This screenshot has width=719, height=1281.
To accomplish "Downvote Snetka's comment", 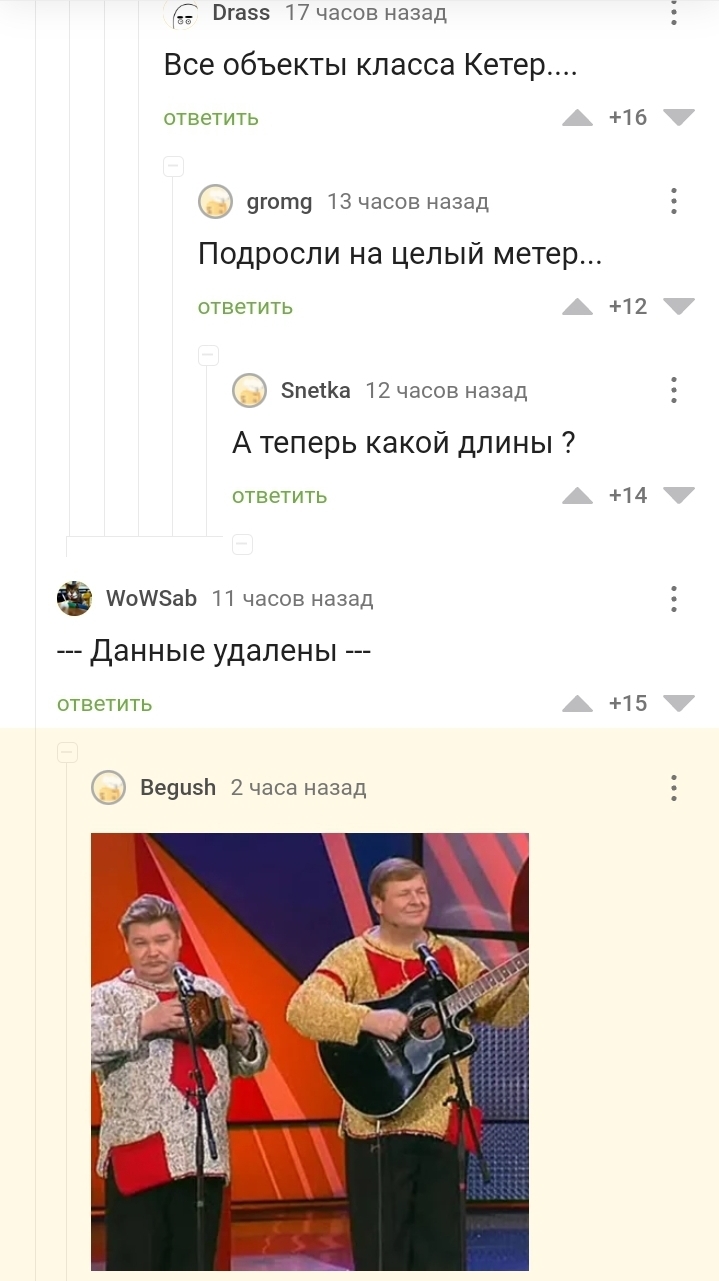I will coord(679,495).
